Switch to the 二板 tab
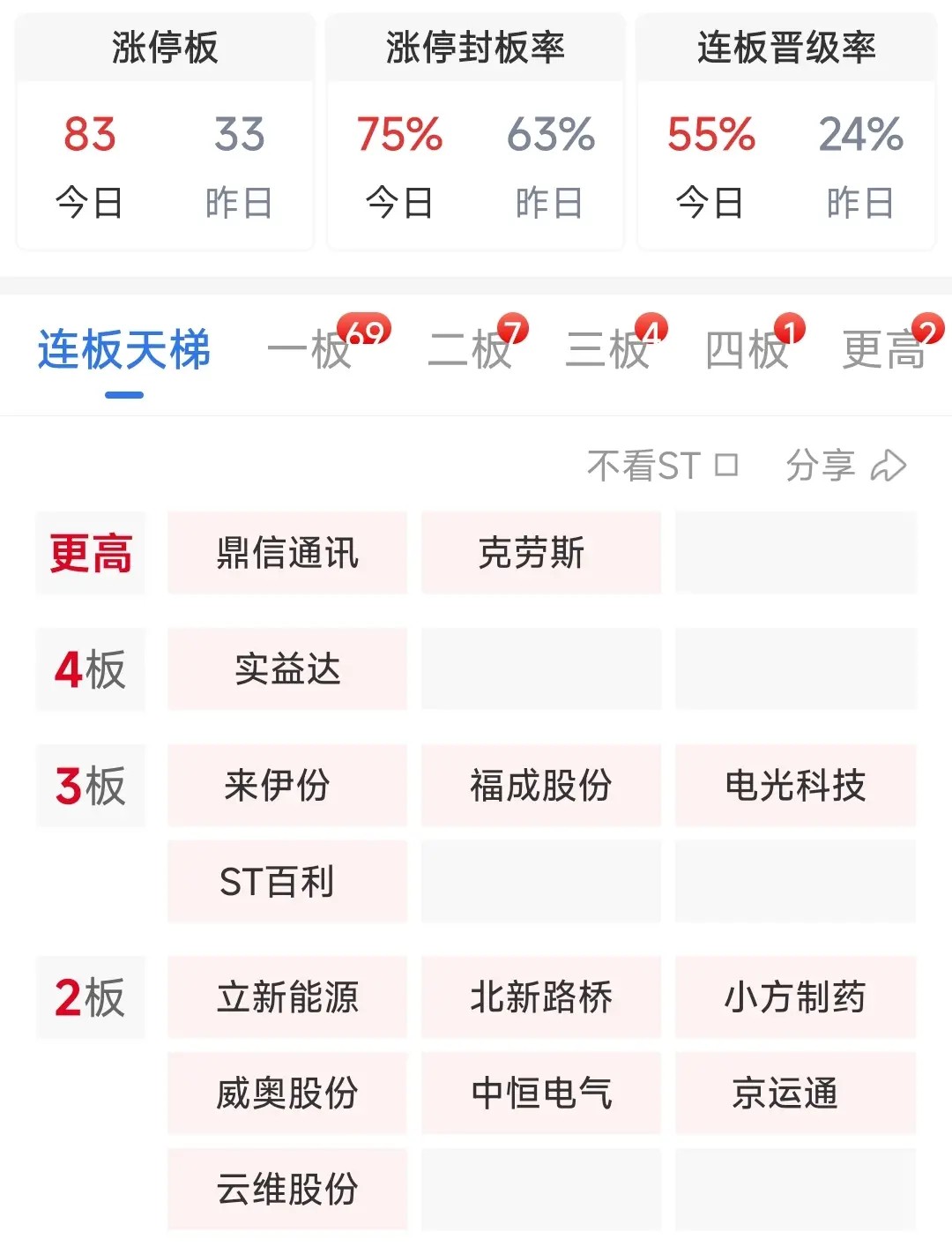952x1254 pixels. pos(471,350)
